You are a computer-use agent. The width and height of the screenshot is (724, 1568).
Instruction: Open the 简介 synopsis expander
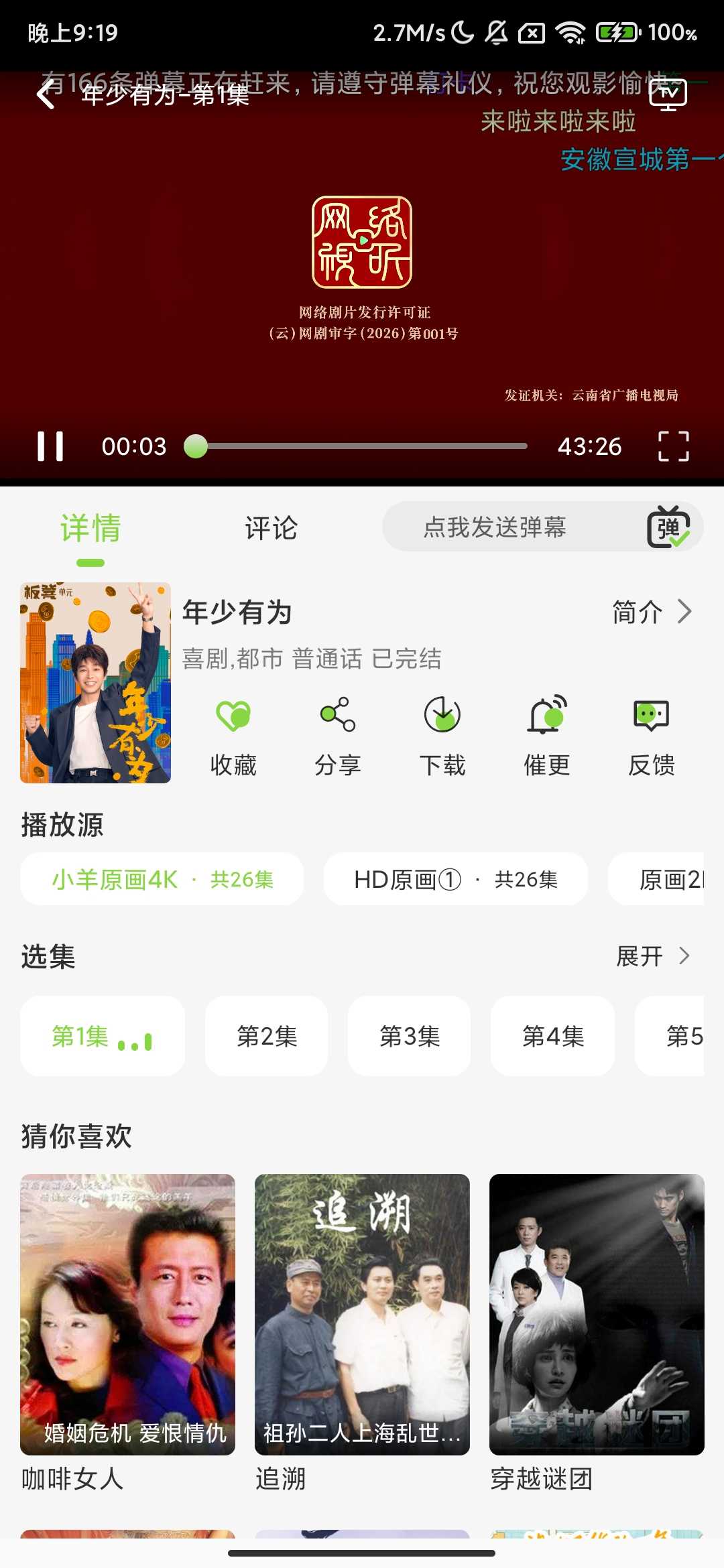coord(650,612)
